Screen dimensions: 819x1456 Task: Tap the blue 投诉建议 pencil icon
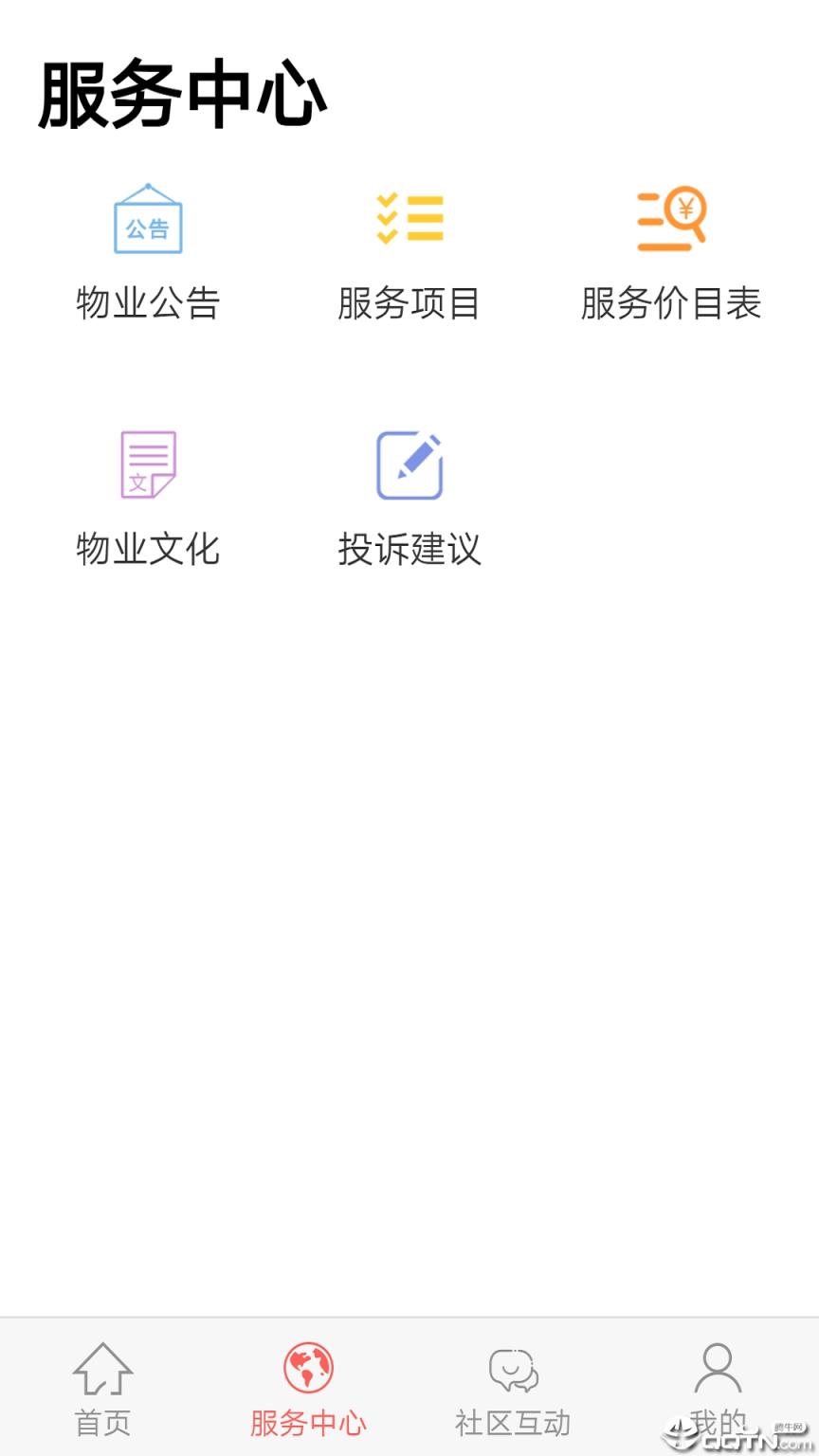409,465
